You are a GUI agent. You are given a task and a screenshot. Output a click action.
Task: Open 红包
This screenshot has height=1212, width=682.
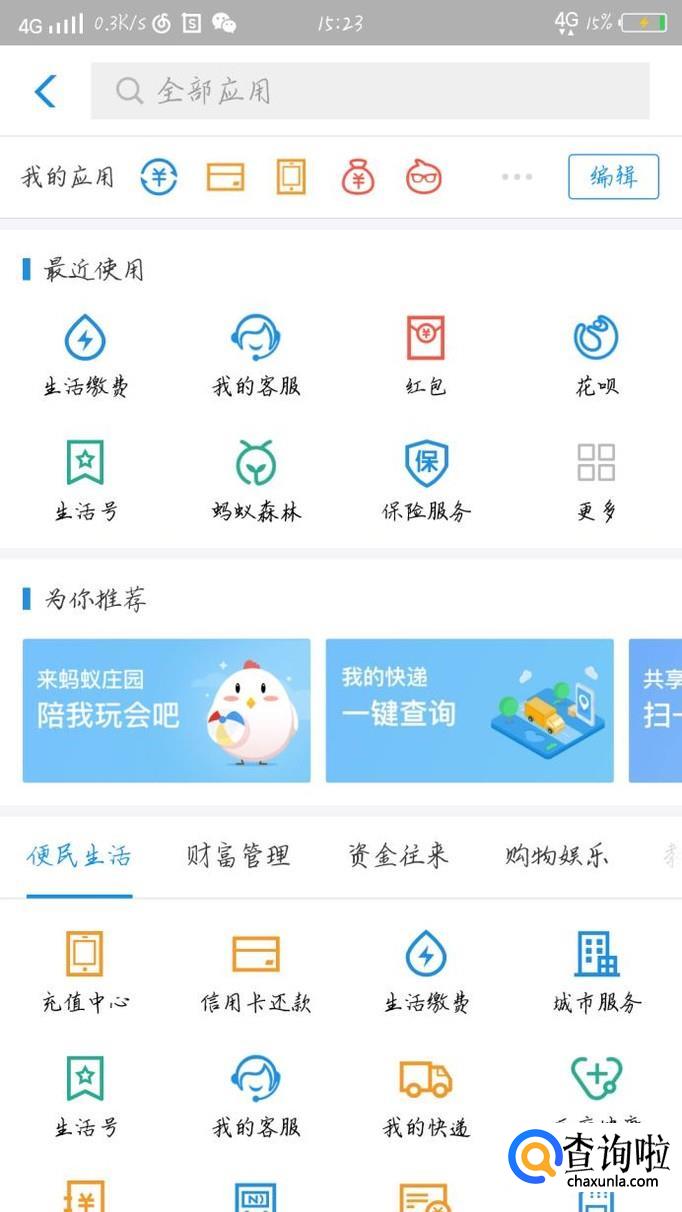426,356
